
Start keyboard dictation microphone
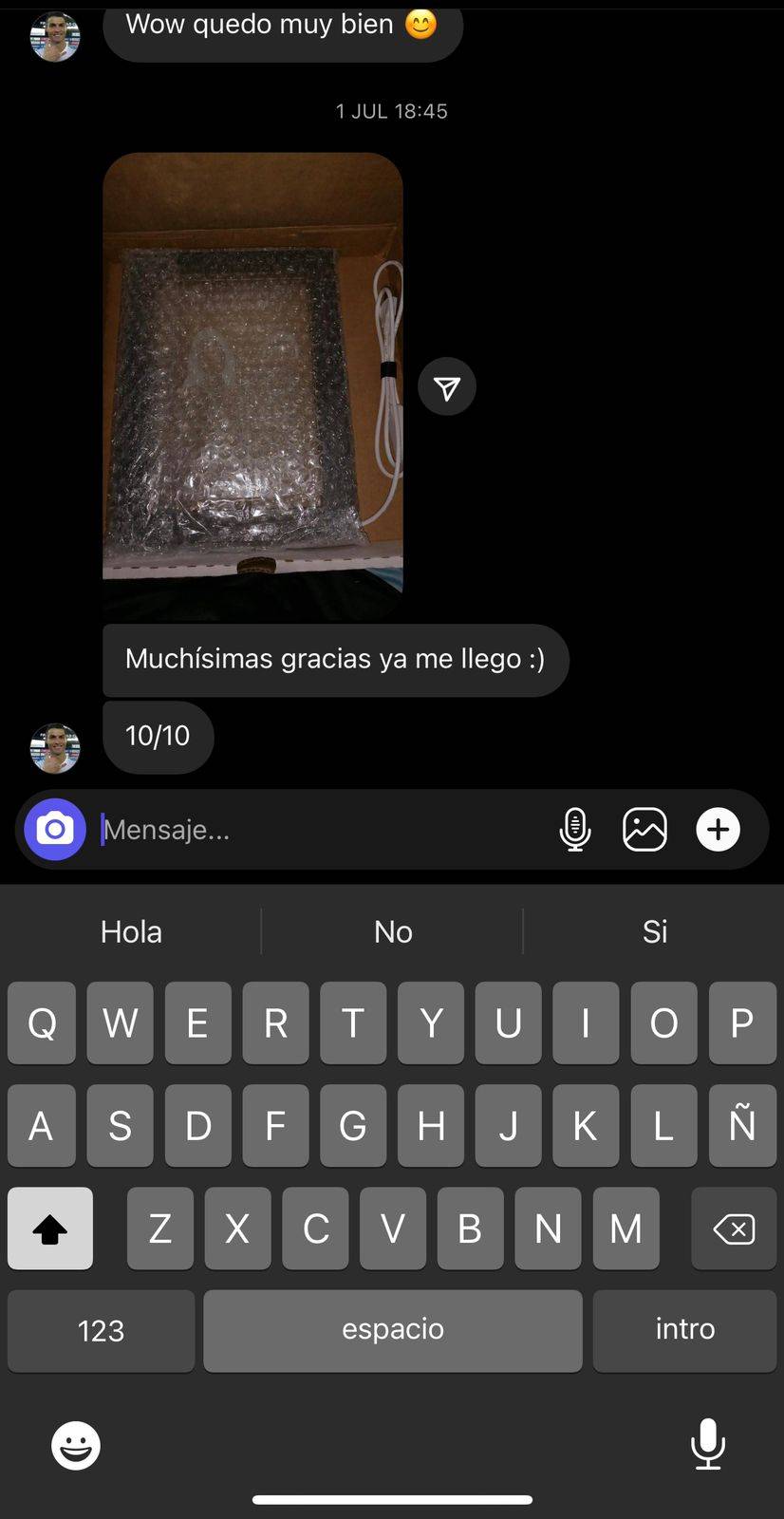point(708,1444)
